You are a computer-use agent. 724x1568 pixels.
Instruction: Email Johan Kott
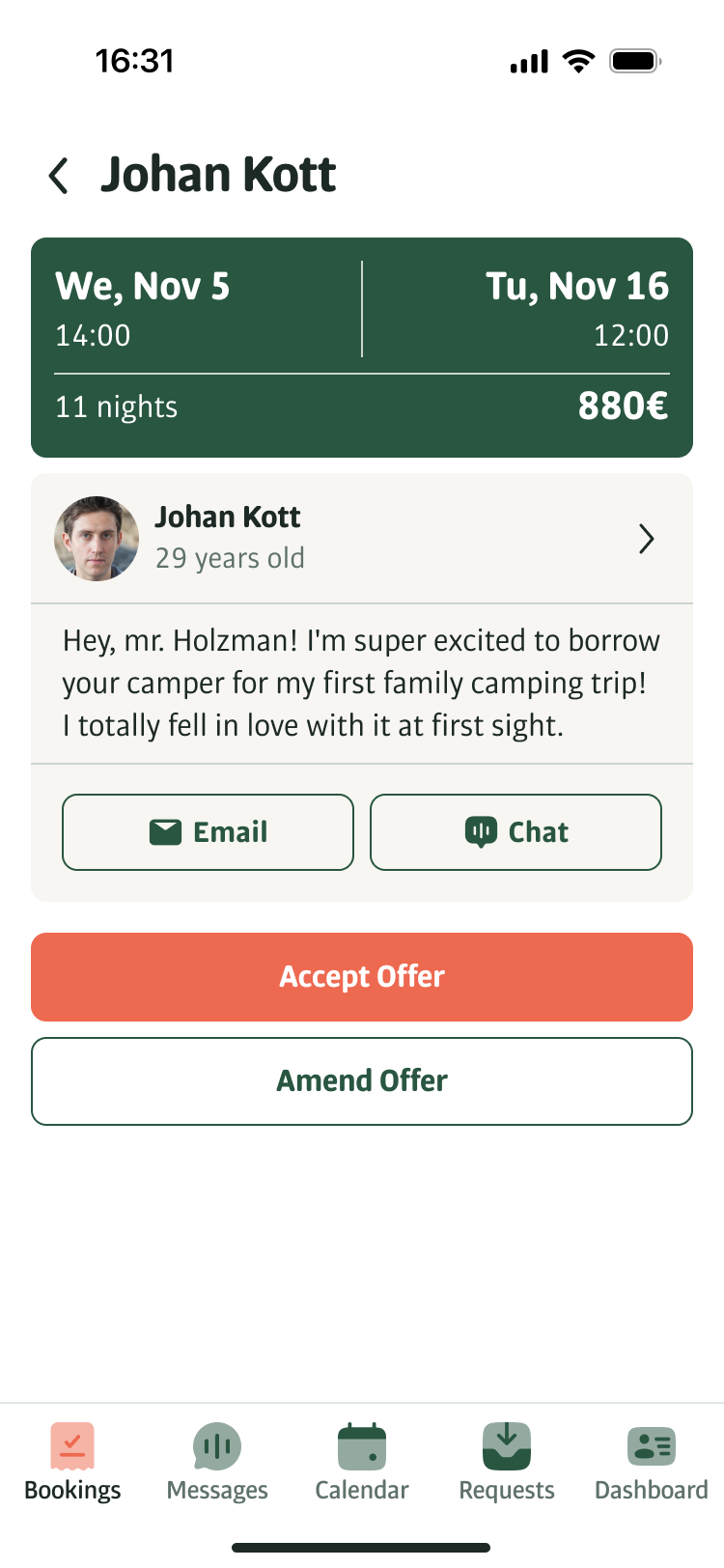coord(208,832)
